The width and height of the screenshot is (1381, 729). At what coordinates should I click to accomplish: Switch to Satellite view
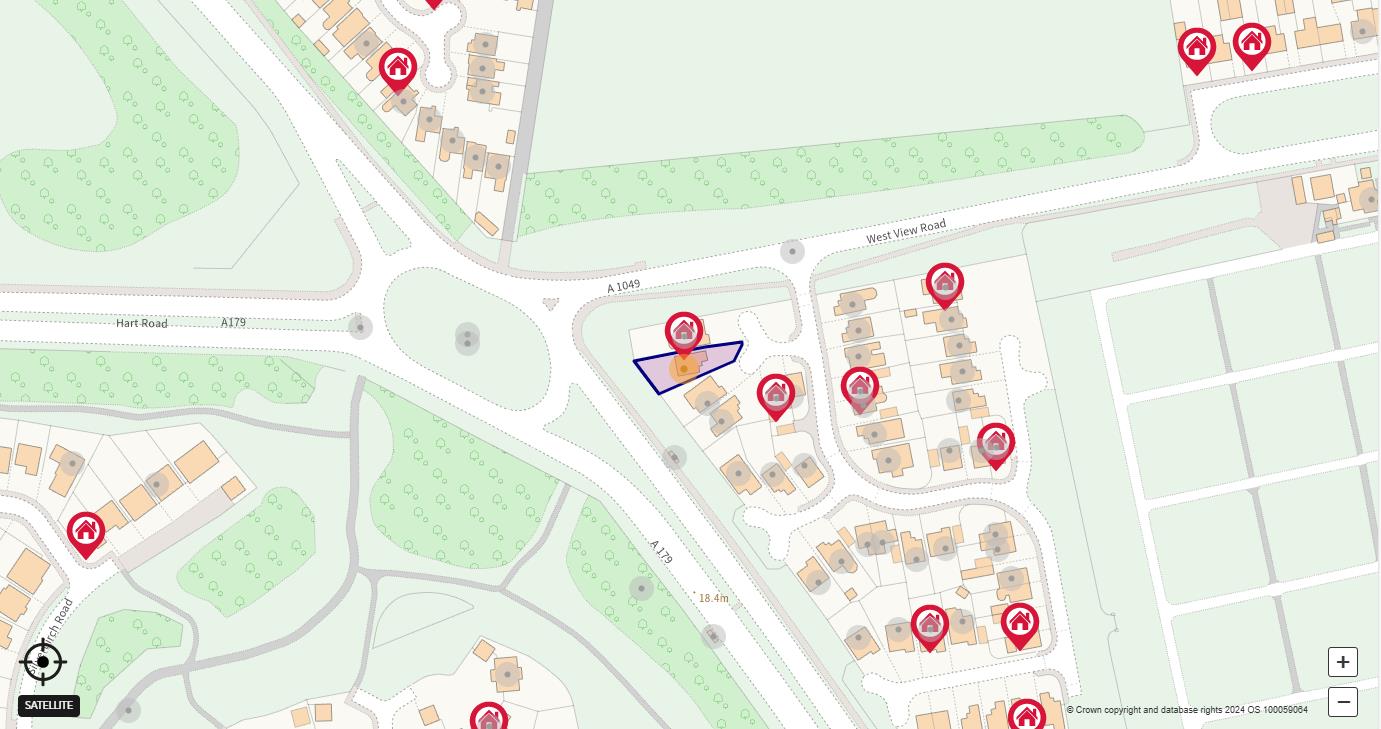[48, 705]
